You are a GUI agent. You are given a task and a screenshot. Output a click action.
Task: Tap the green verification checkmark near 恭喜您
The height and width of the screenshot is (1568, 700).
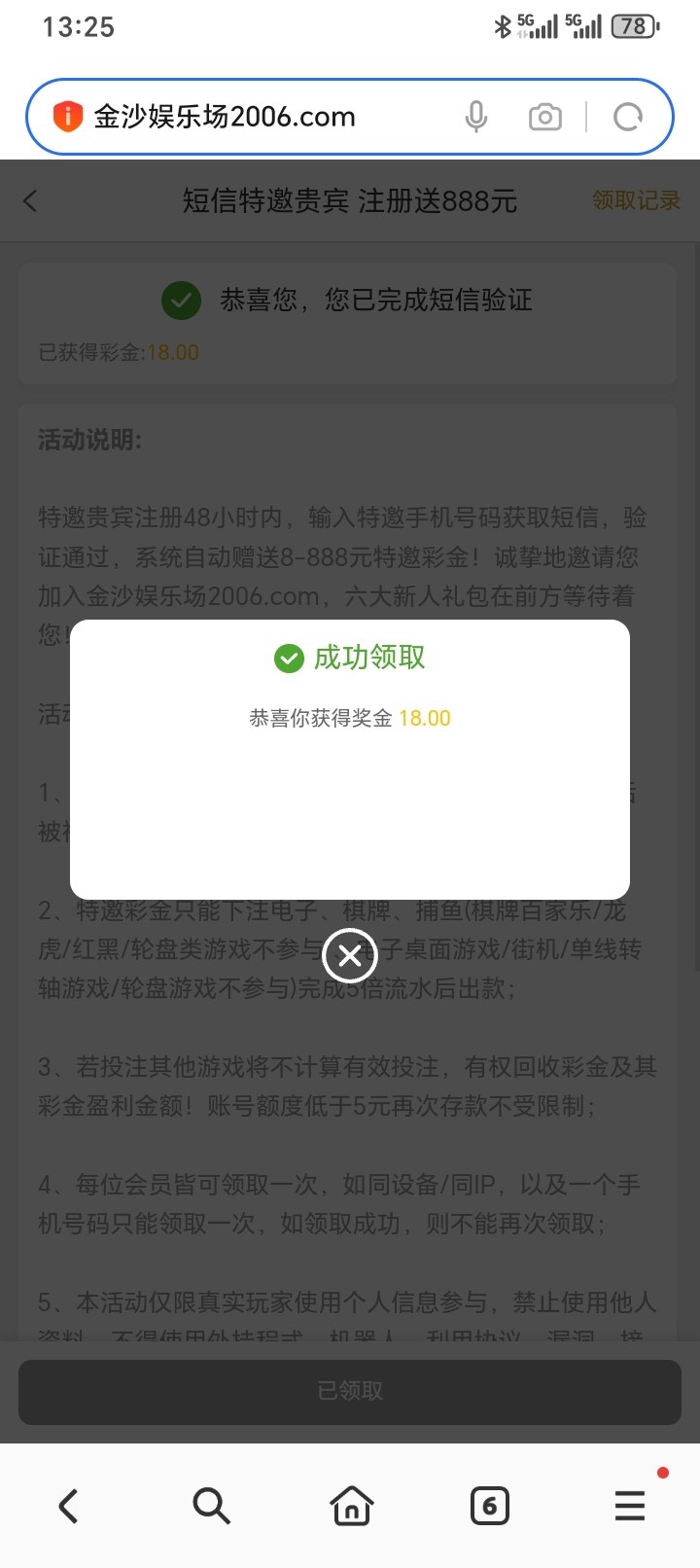tap(181, 301)
